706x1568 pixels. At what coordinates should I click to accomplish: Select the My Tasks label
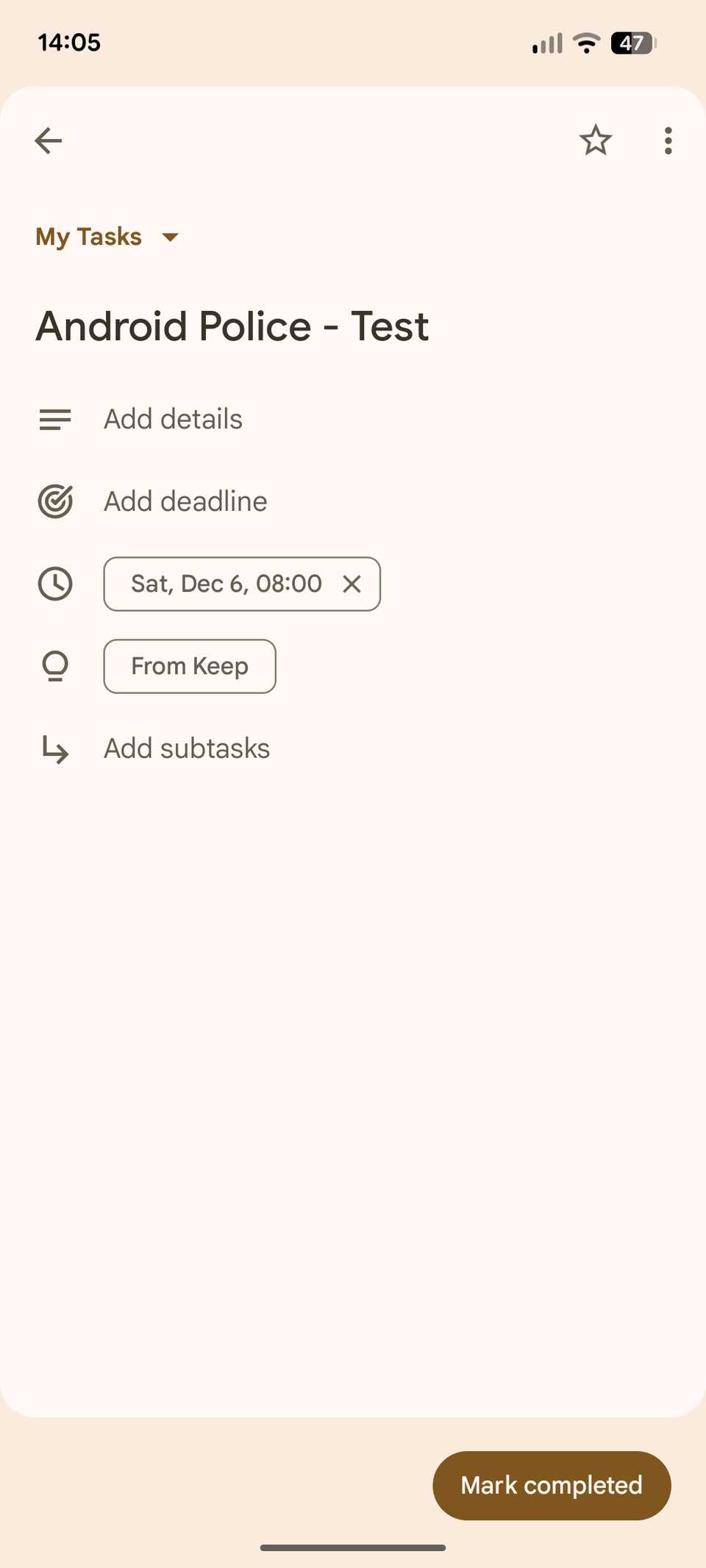pos(88,236)
